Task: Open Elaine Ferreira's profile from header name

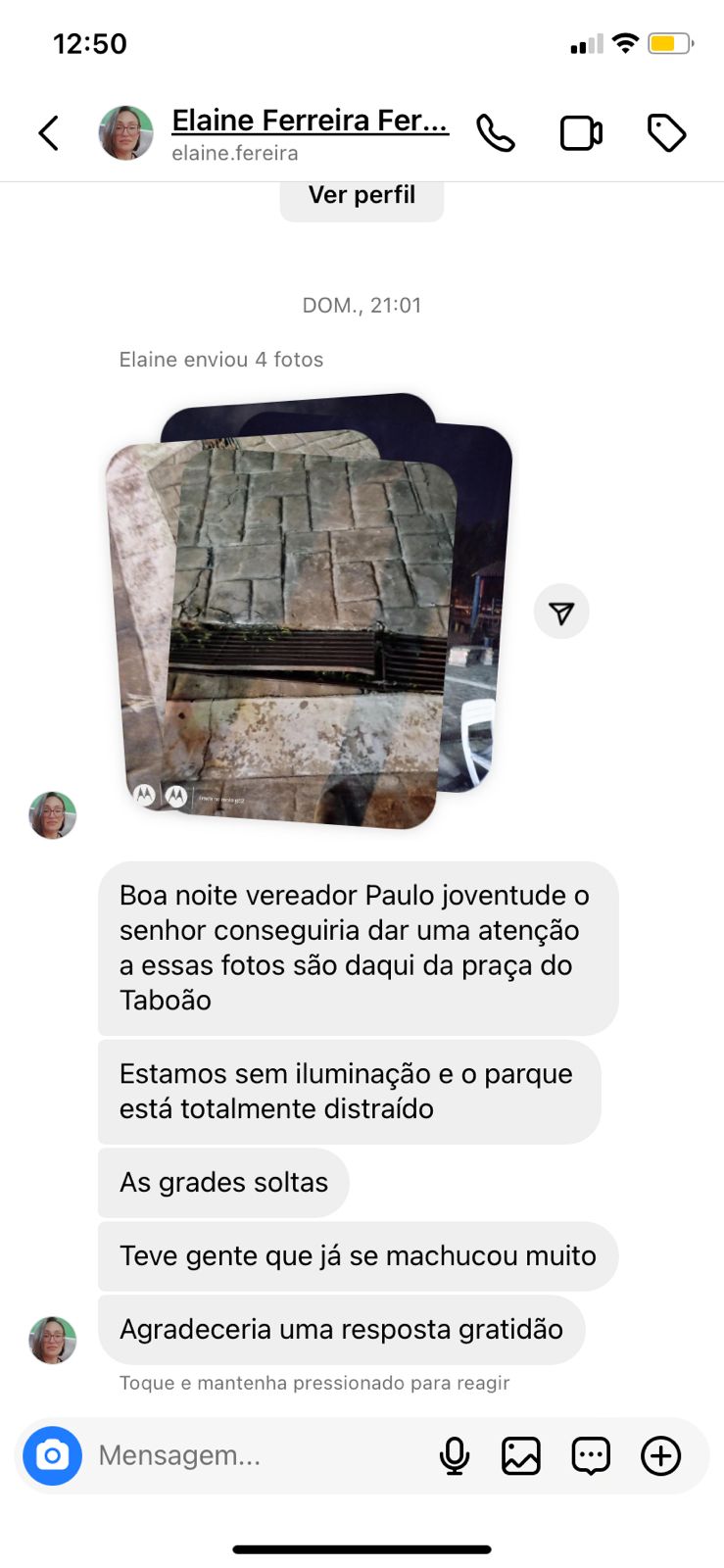Action: [x=309, y=121]
